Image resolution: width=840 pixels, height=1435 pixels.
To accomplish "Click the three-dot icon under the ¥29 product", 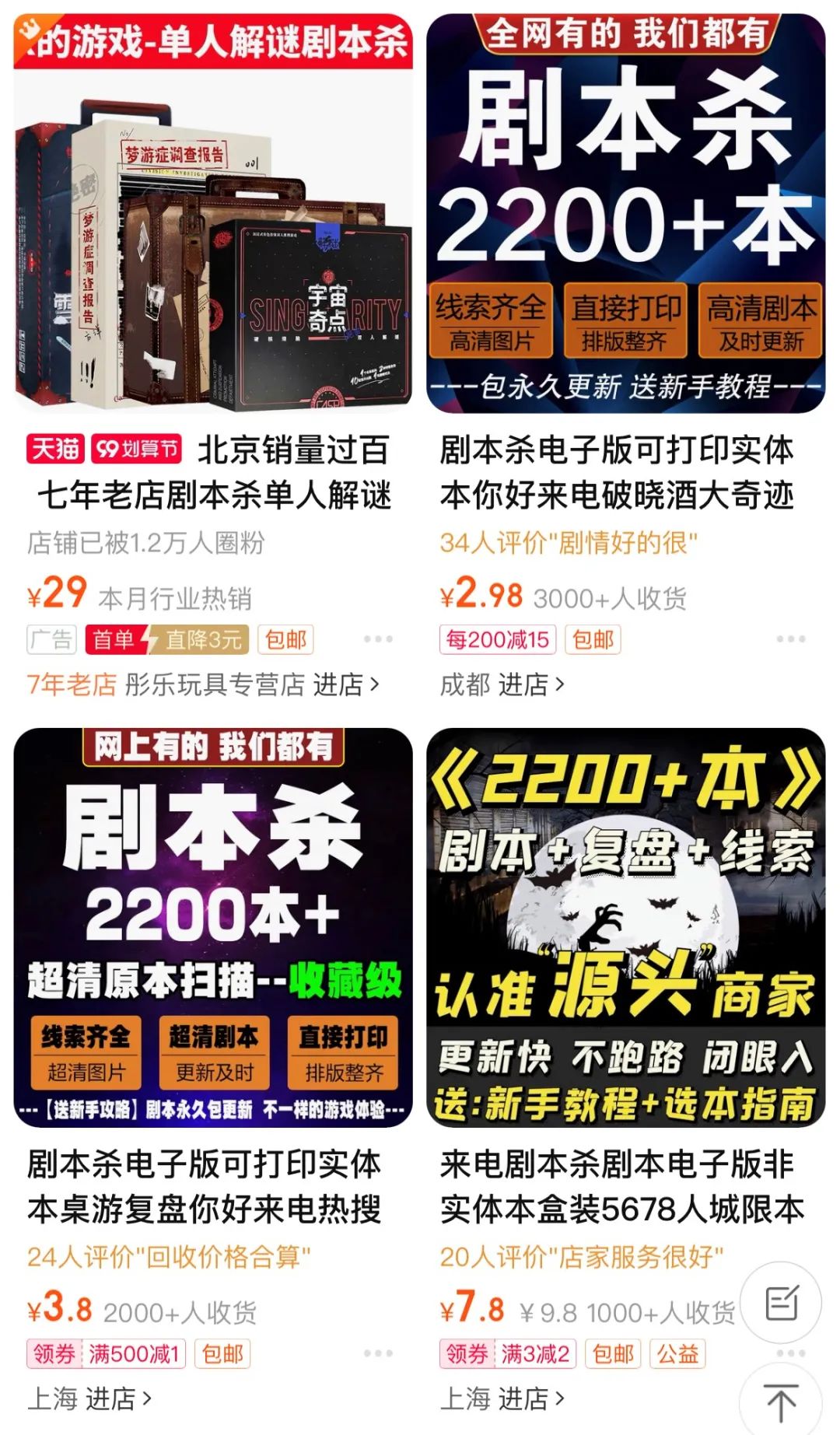I will click(379, 640).
